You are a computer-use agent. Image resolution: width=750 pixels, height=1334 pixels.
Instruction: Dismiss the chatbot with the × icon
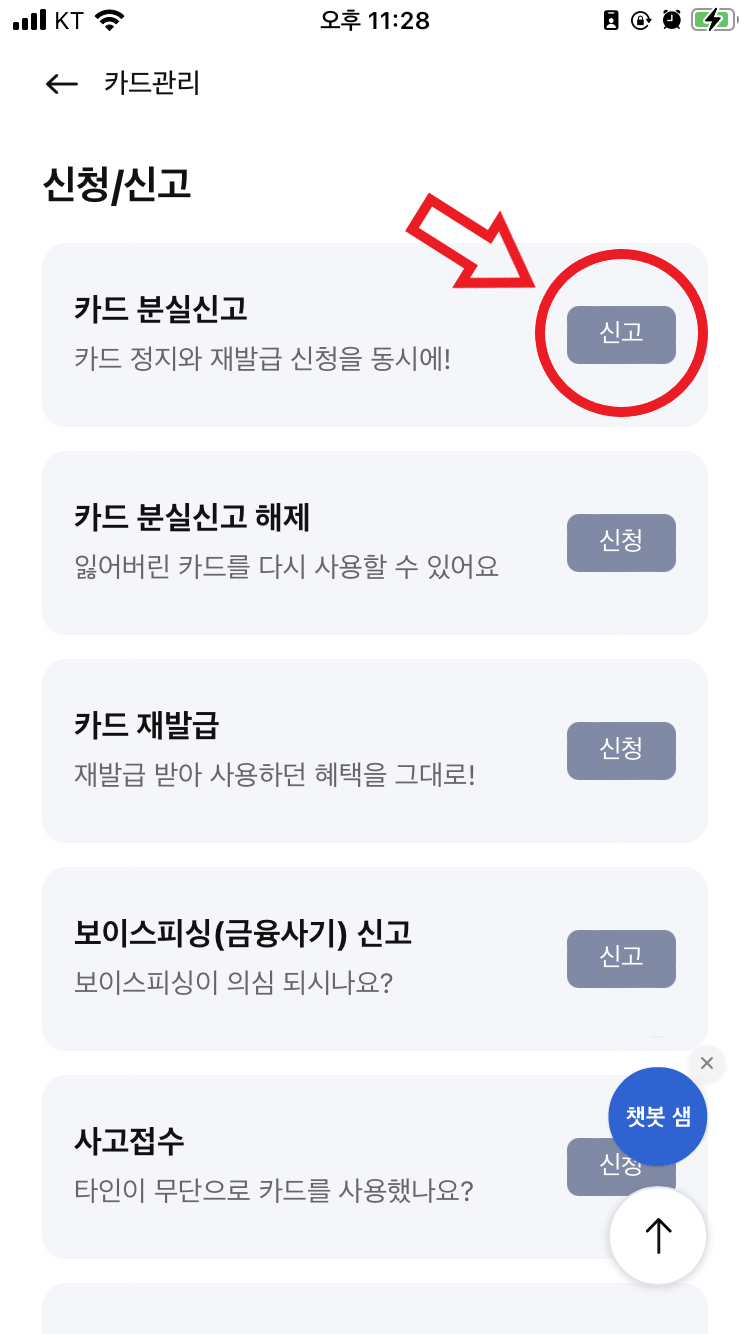pos(707,1063)
